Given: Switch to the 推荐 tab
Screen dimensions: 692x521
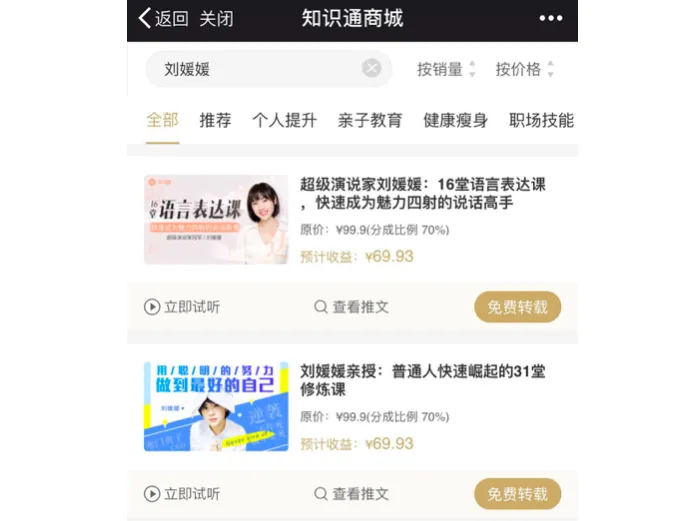Looking at the screenshot, I should 215,120.
